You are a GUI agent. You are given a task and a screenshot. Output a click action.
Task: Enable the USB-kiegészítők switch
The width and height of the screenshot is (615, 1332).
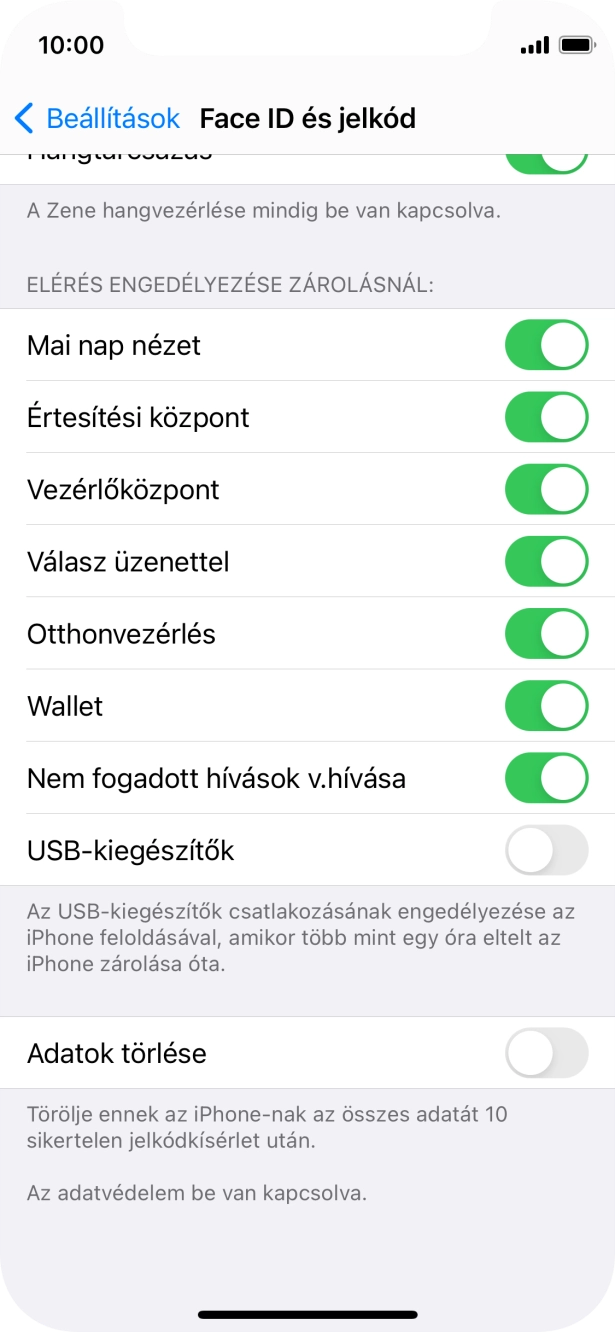point(546,850)
